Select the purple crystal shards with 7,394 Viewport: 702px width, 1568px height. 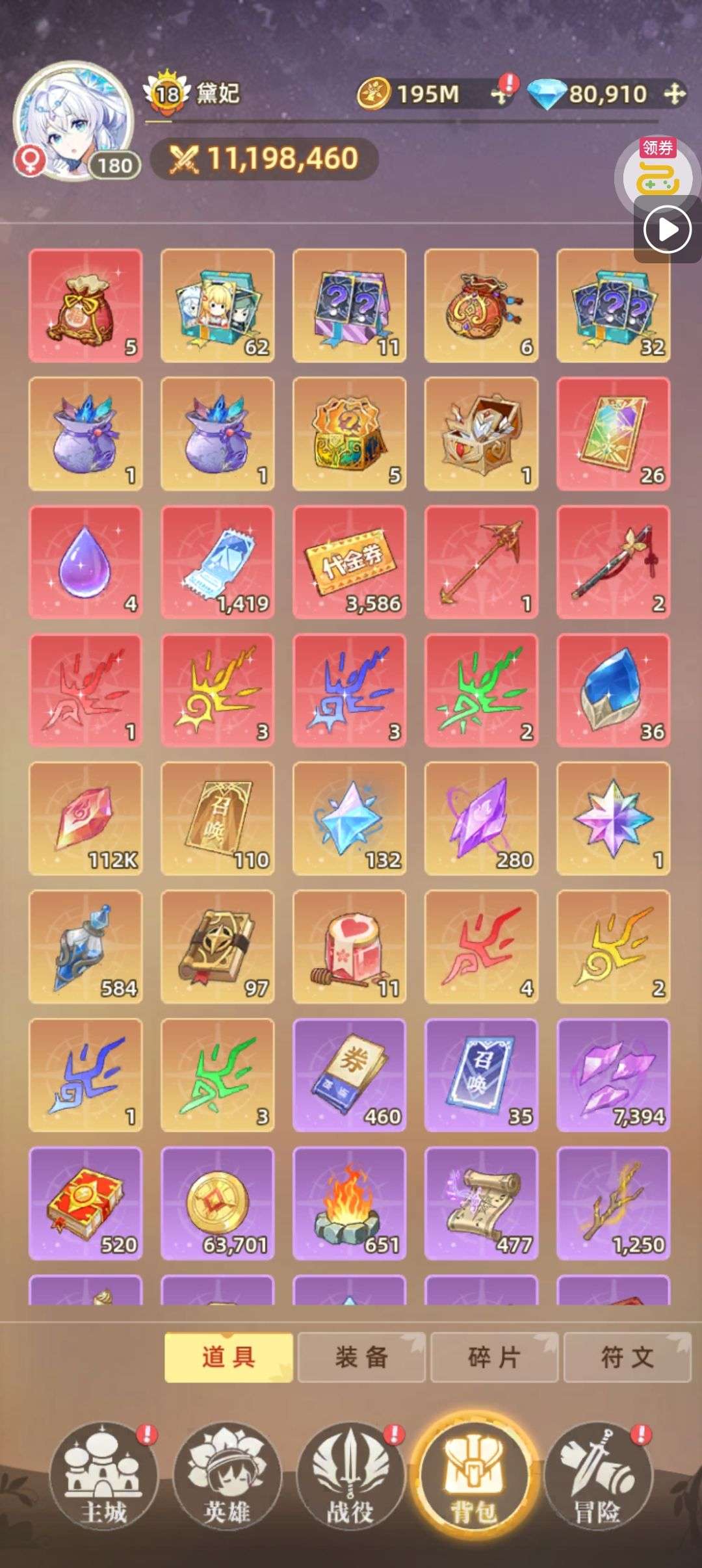coord(613,1075)
